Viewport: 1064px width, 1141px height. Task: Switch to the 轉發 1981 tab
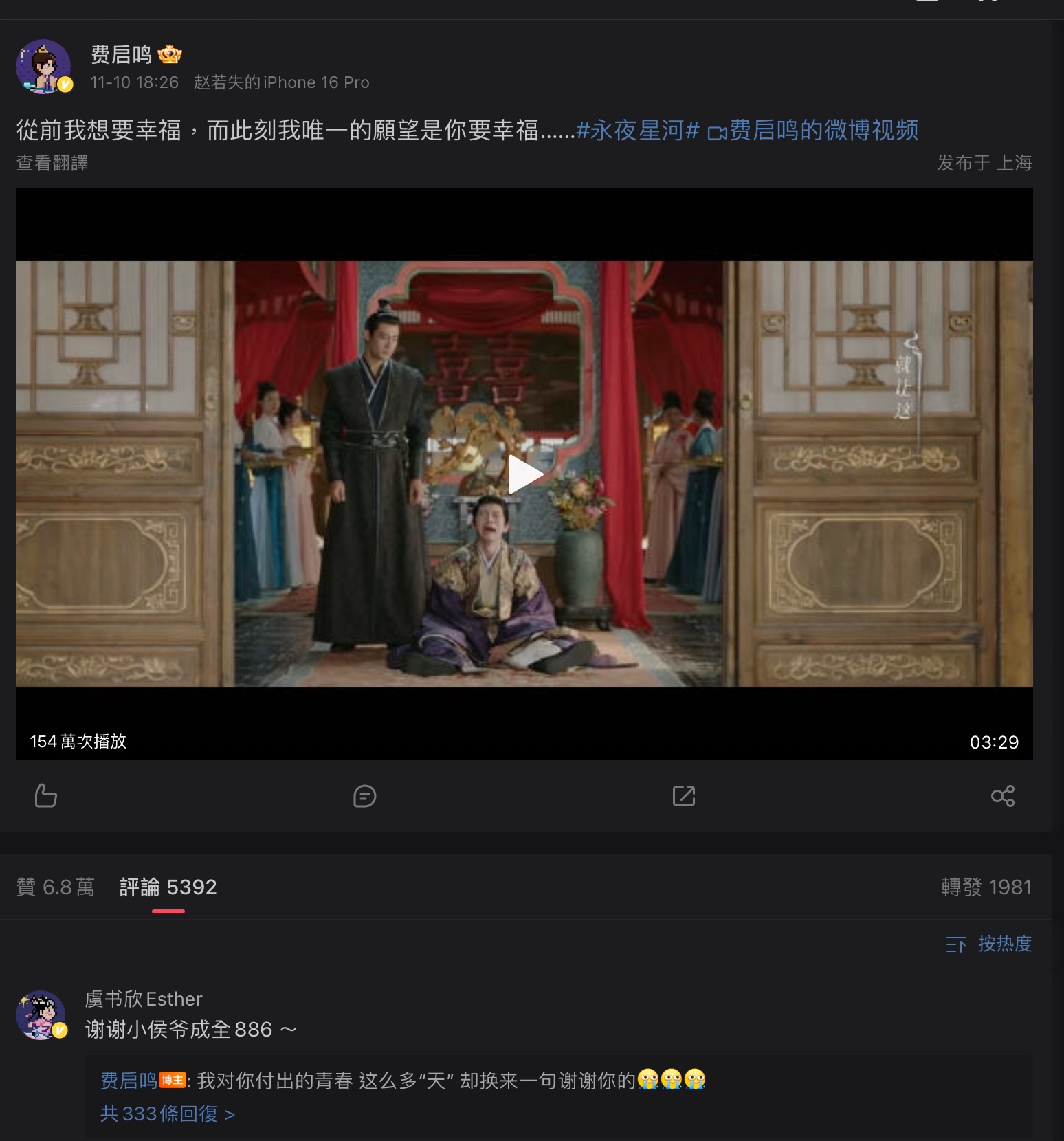[986, 887]
